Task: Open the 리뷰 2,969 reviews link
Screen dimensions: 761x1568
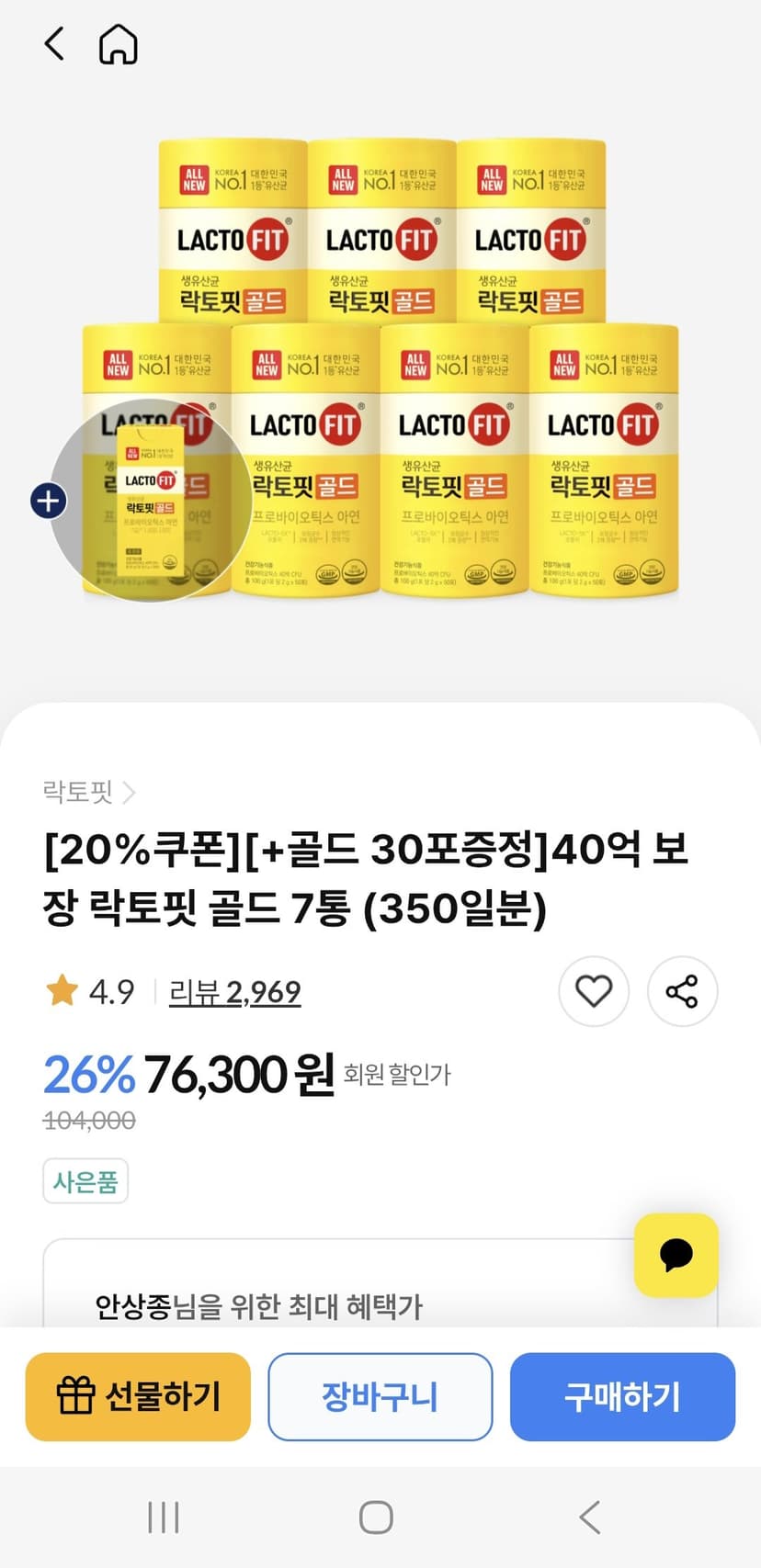Action: 235,992
